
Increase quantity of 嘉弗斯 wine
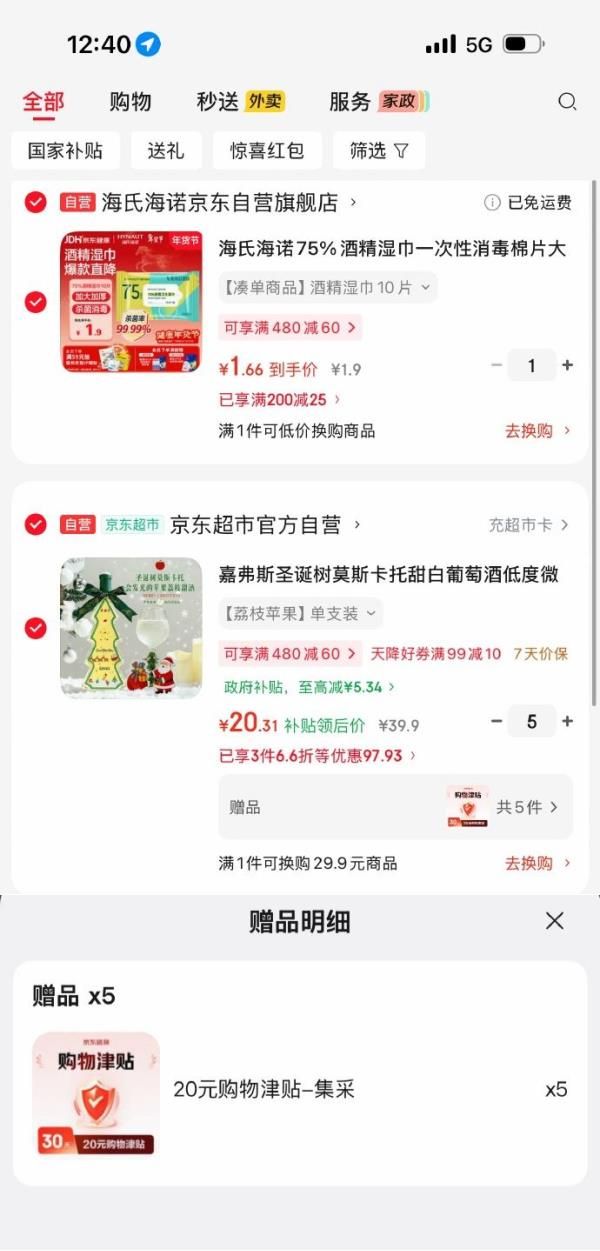pyautogui.click(x=568, y=721)
